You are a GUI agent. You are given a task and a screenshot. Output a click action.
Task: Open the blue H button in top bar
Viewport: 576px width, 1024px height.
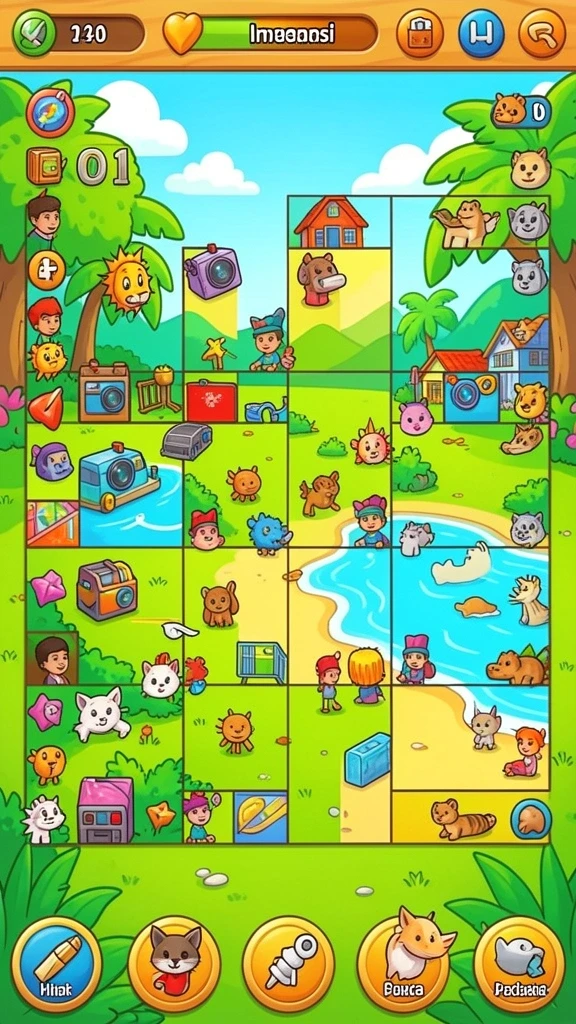click(481, 33)
